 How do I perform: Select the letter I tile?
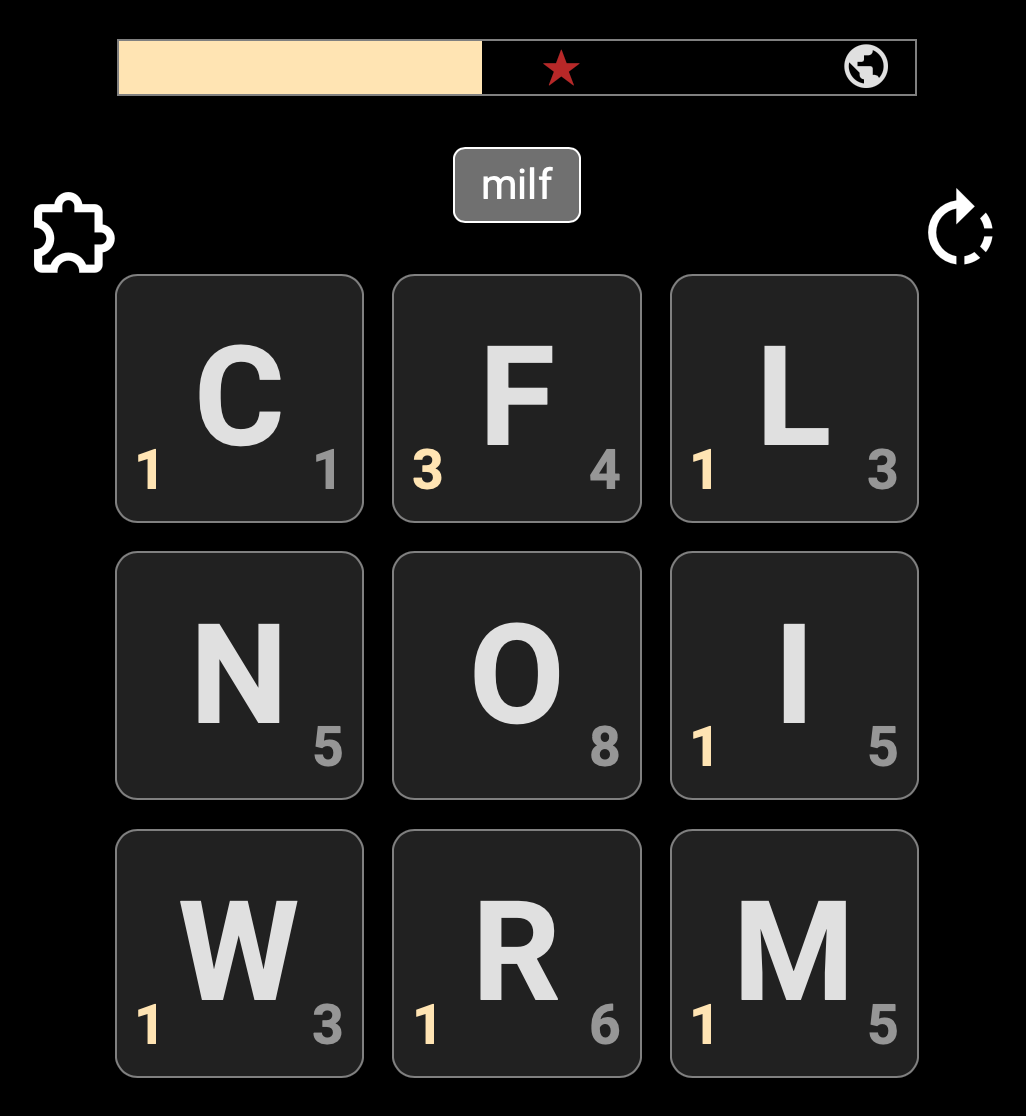[794, 675]
